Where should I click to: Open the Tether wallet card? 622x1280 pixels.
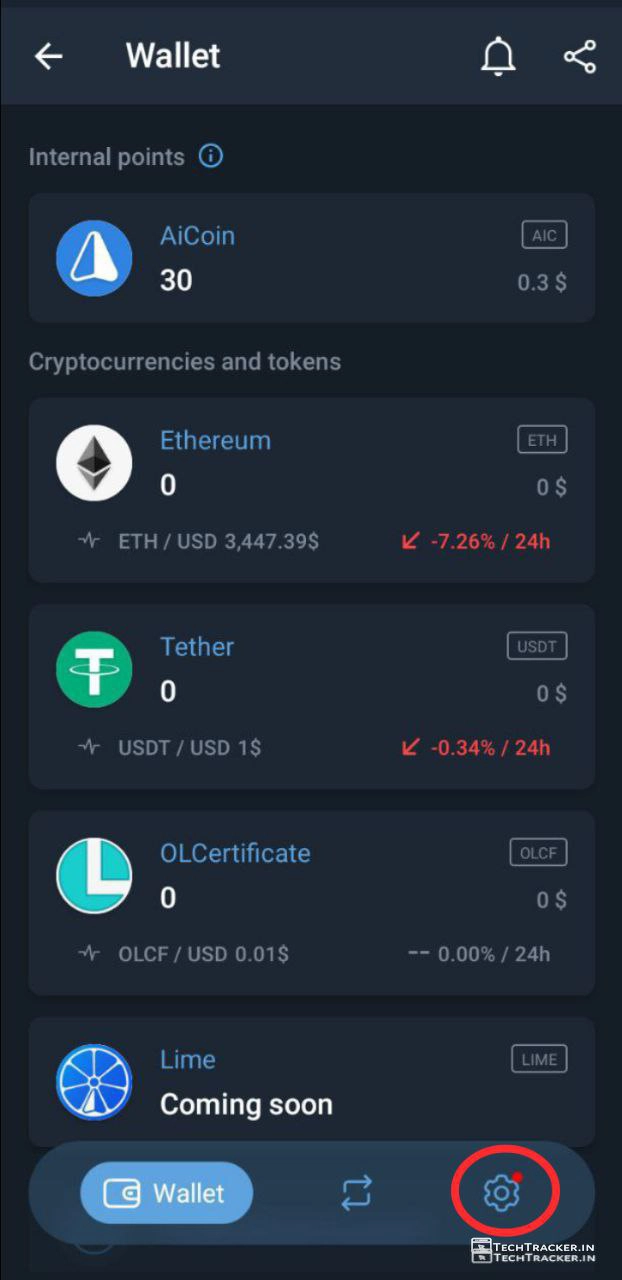coord(311,696)
